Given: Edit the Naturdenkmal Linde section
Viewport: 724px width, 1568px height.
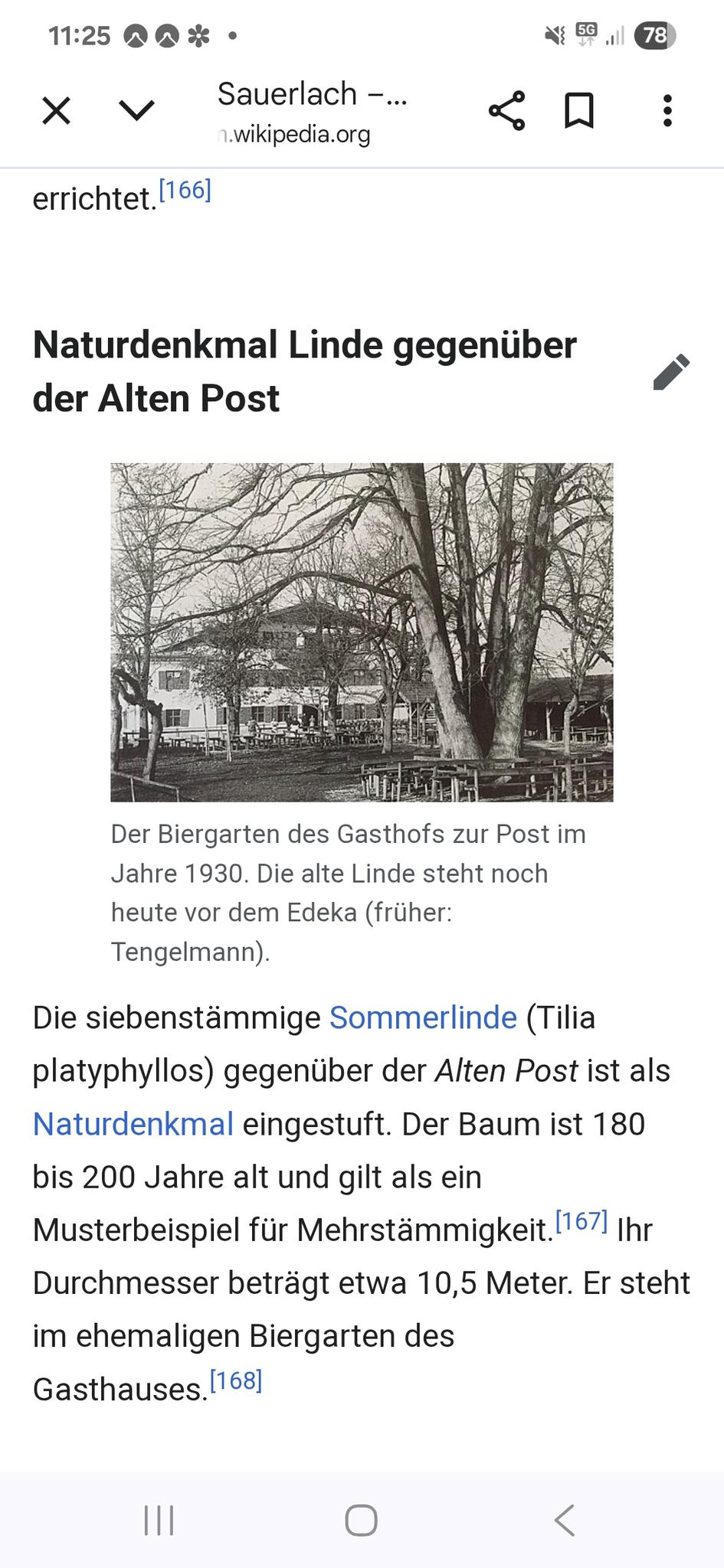Looking at the screenshot, I should pos(671,372).
